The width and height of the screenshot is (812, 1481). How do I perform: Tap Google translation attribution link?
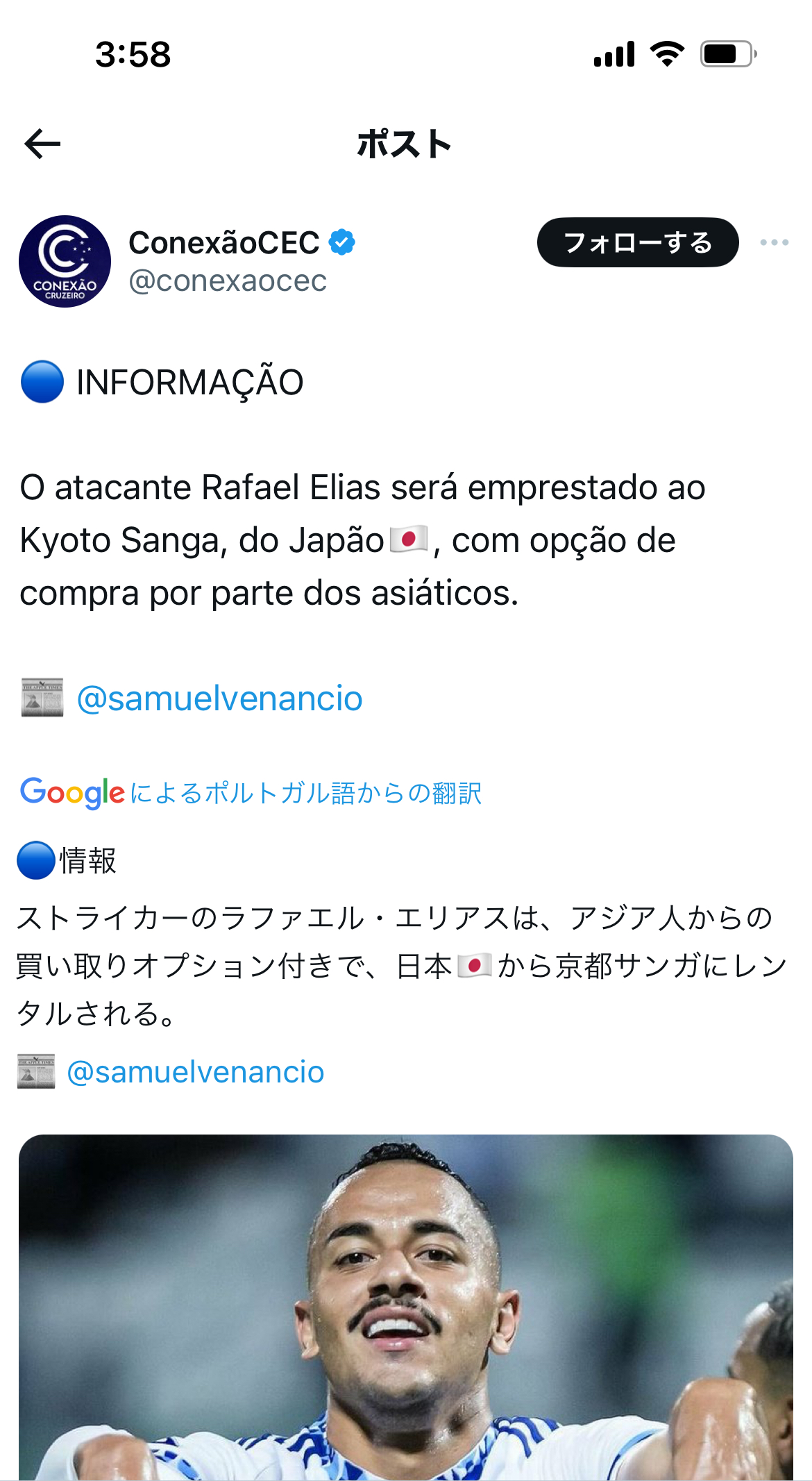(x=251, y=792)
